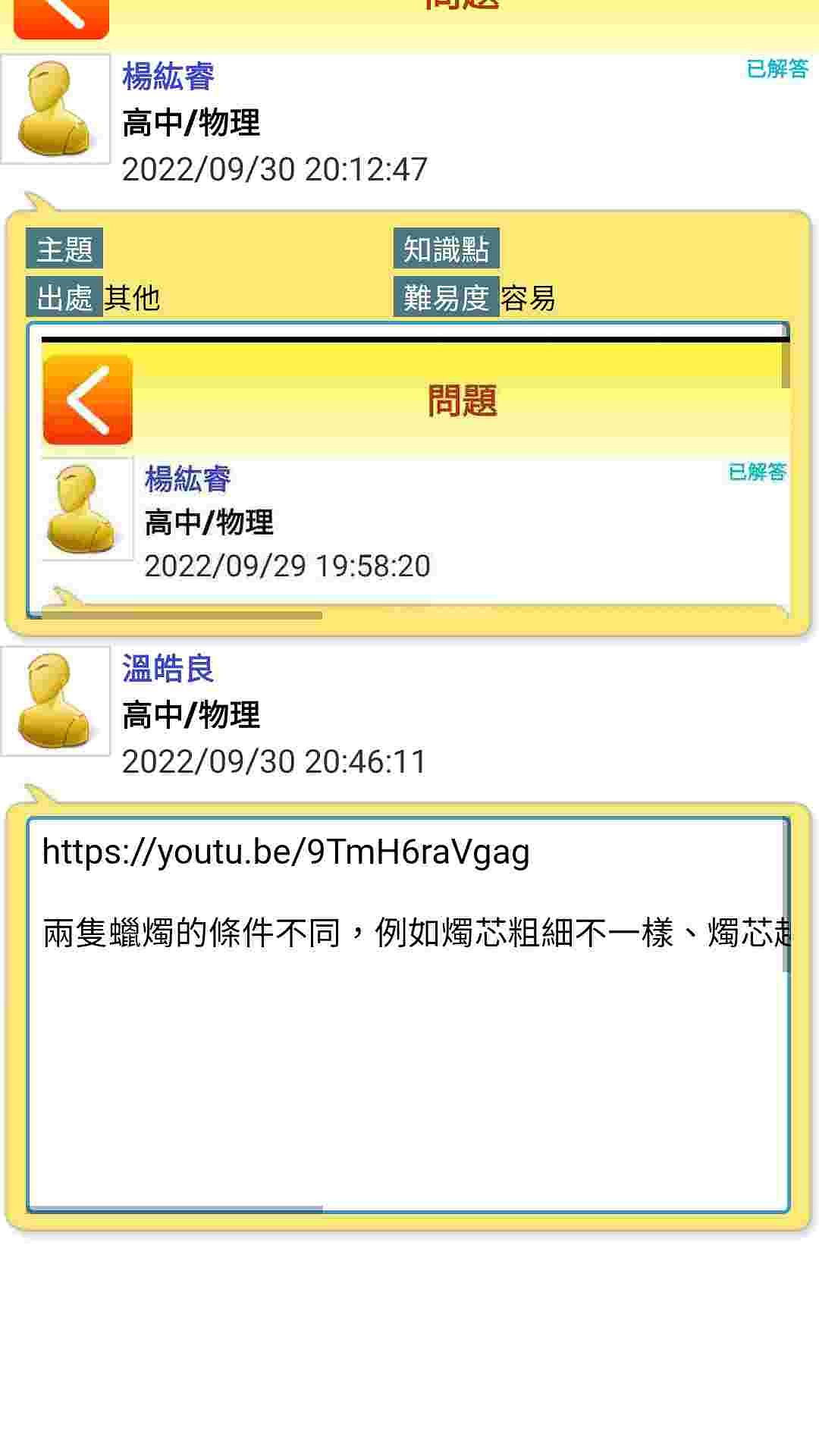Screen dimensions: 819x1456
Task: Go back using the top orange arrow
Action: pos(61,15)
